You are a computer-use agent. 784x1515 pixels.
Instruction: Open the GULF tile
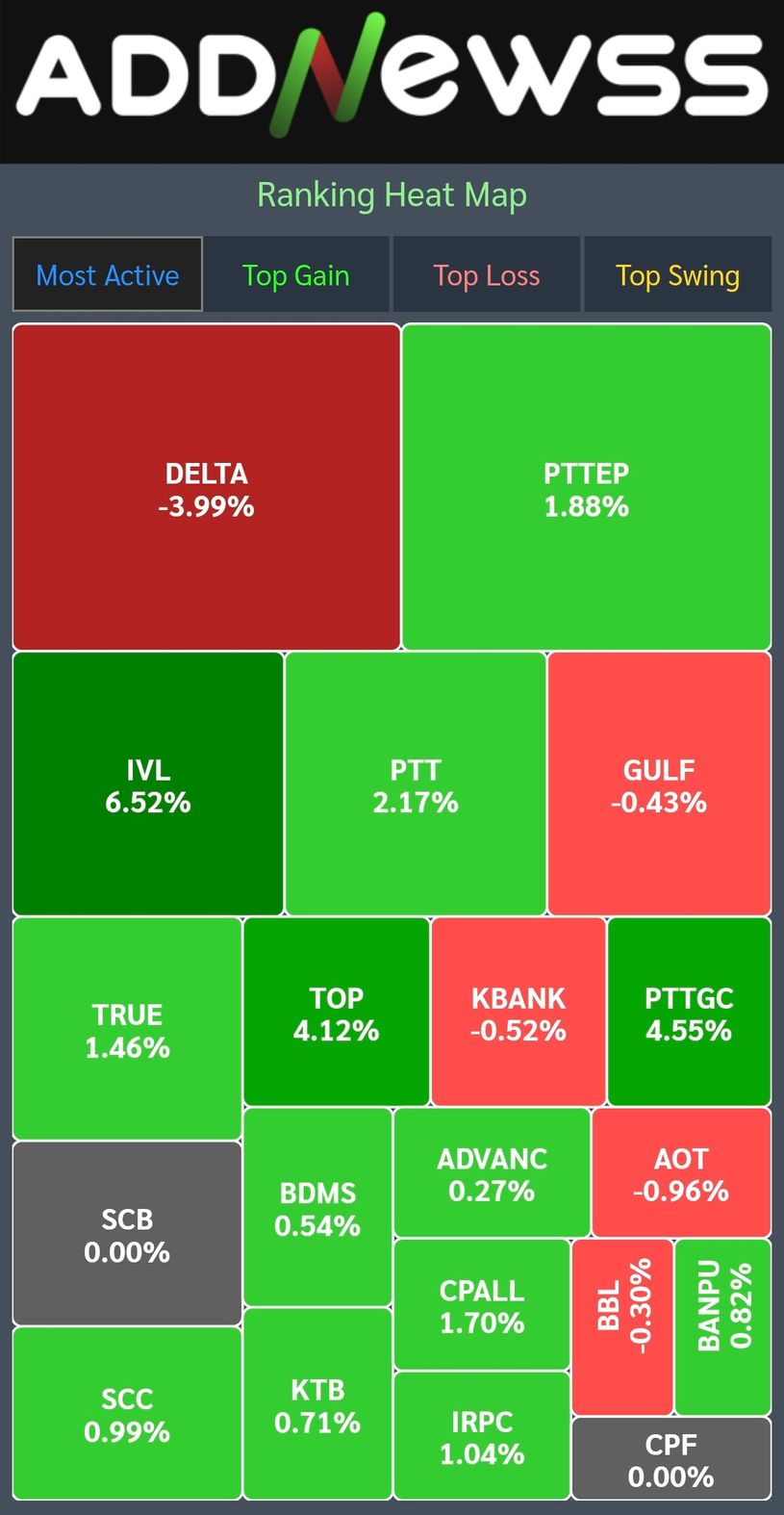(x=659, y=784)
